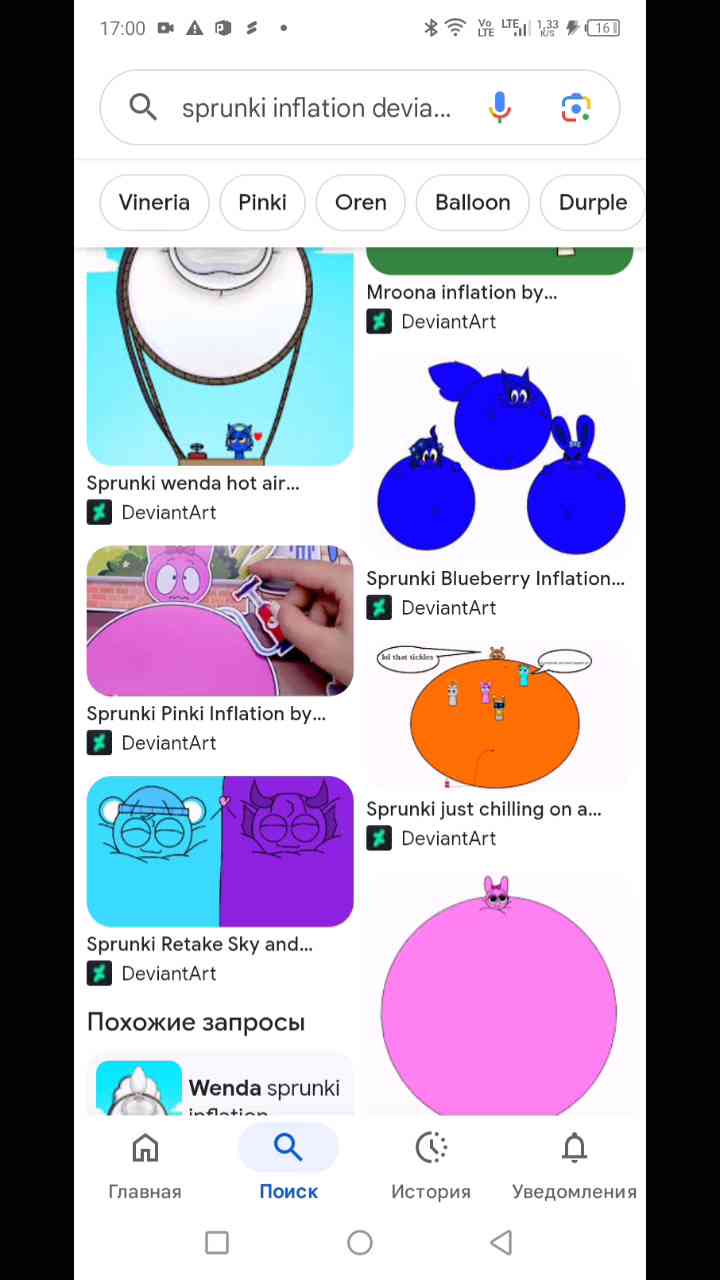Open Sprunki wenda hot air image result

(220, 360)
